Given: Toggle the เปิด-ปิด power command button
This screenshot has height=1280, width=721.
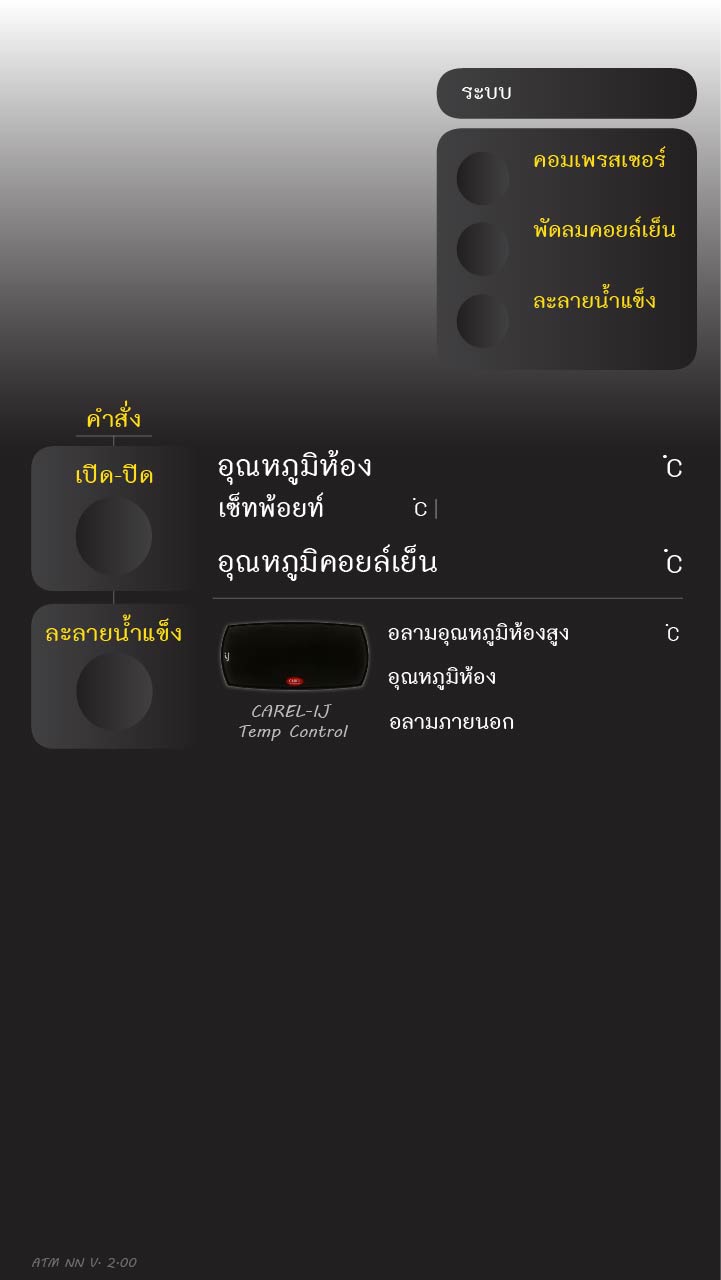Looking at the screenshot, I should [114, 535].
